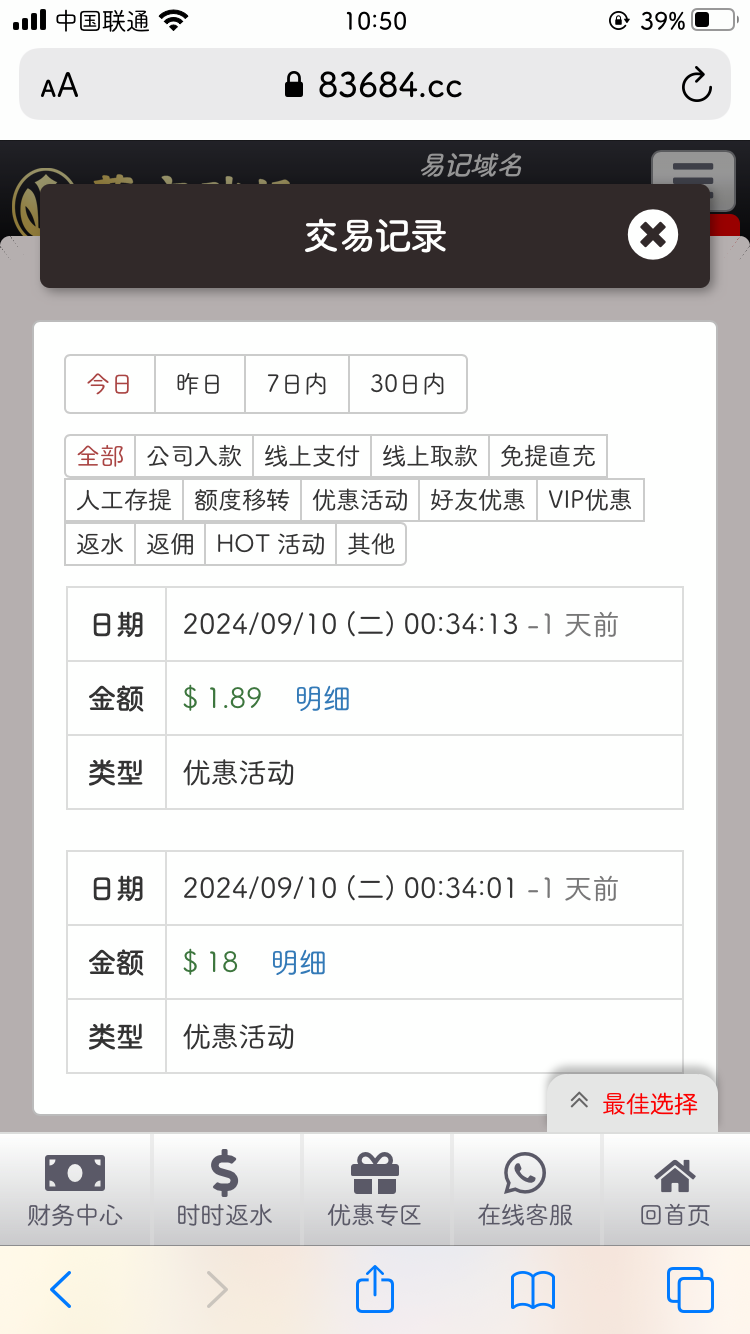Show only 优惠活动 records
750x1334 pixels.
360,500
